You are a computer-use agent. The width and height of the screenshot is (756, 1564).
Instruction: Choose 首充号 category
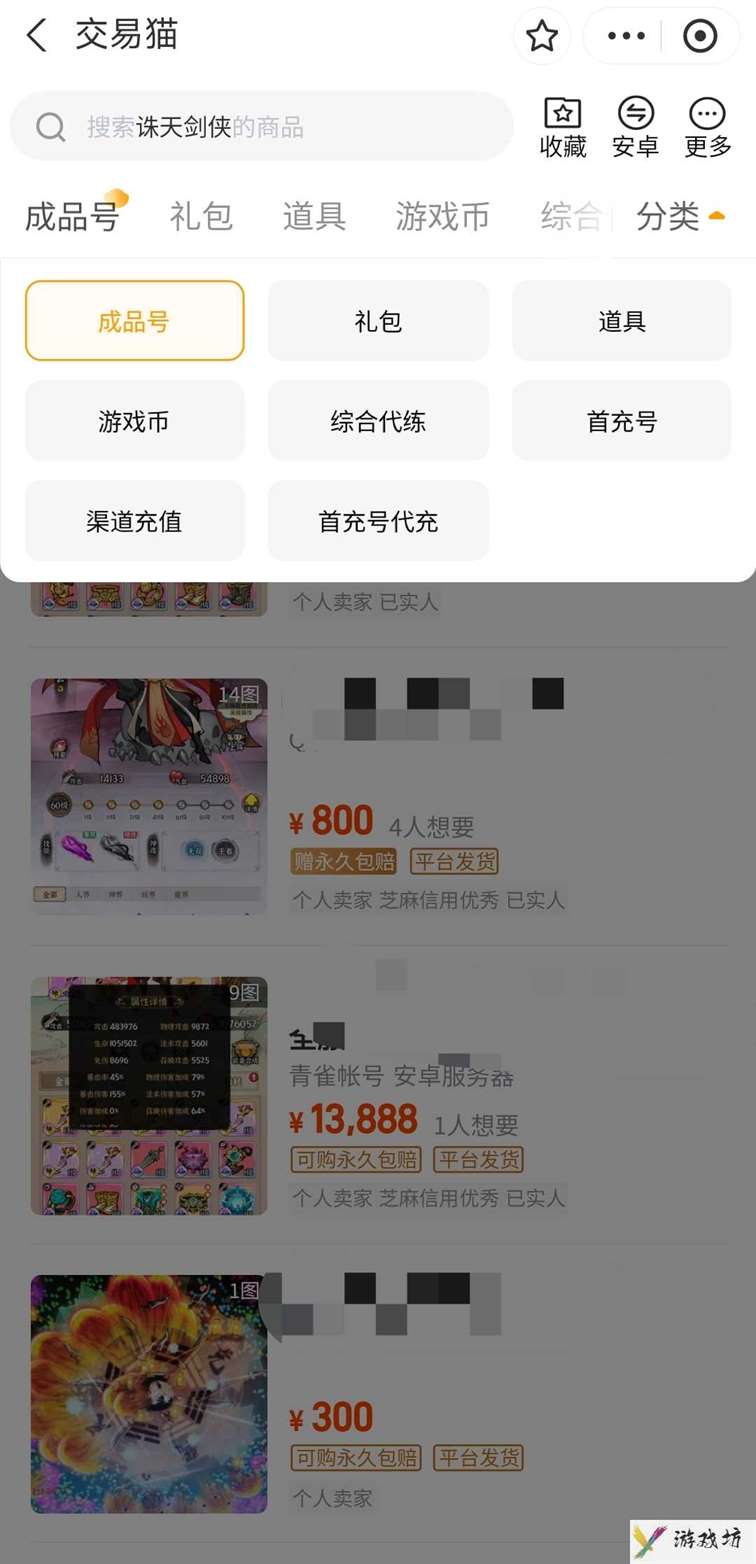(621, 421)
